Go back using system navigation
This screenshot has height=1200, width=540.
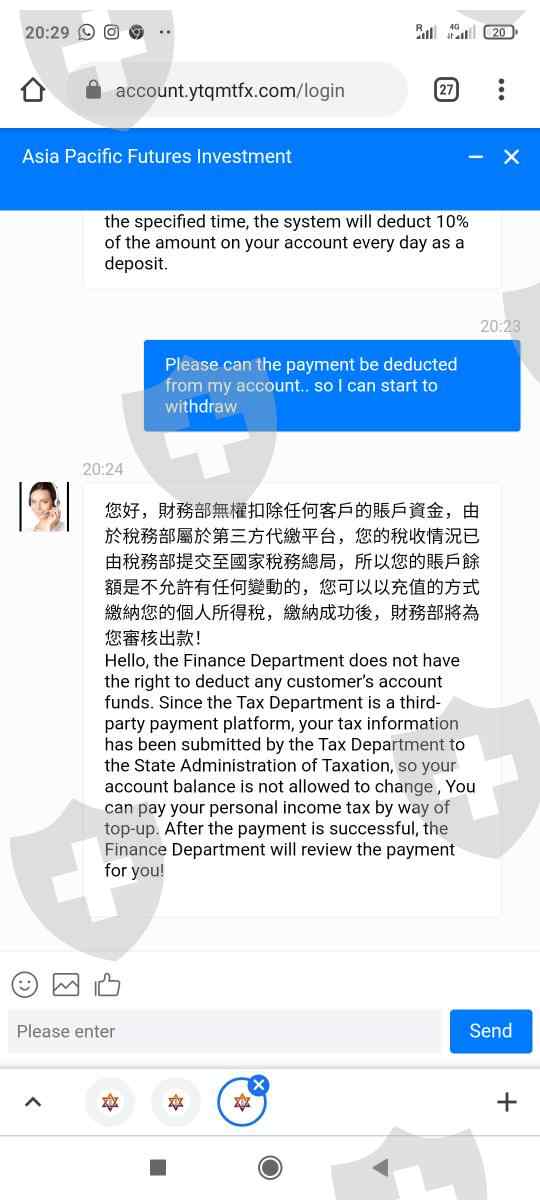(380, 1167)
